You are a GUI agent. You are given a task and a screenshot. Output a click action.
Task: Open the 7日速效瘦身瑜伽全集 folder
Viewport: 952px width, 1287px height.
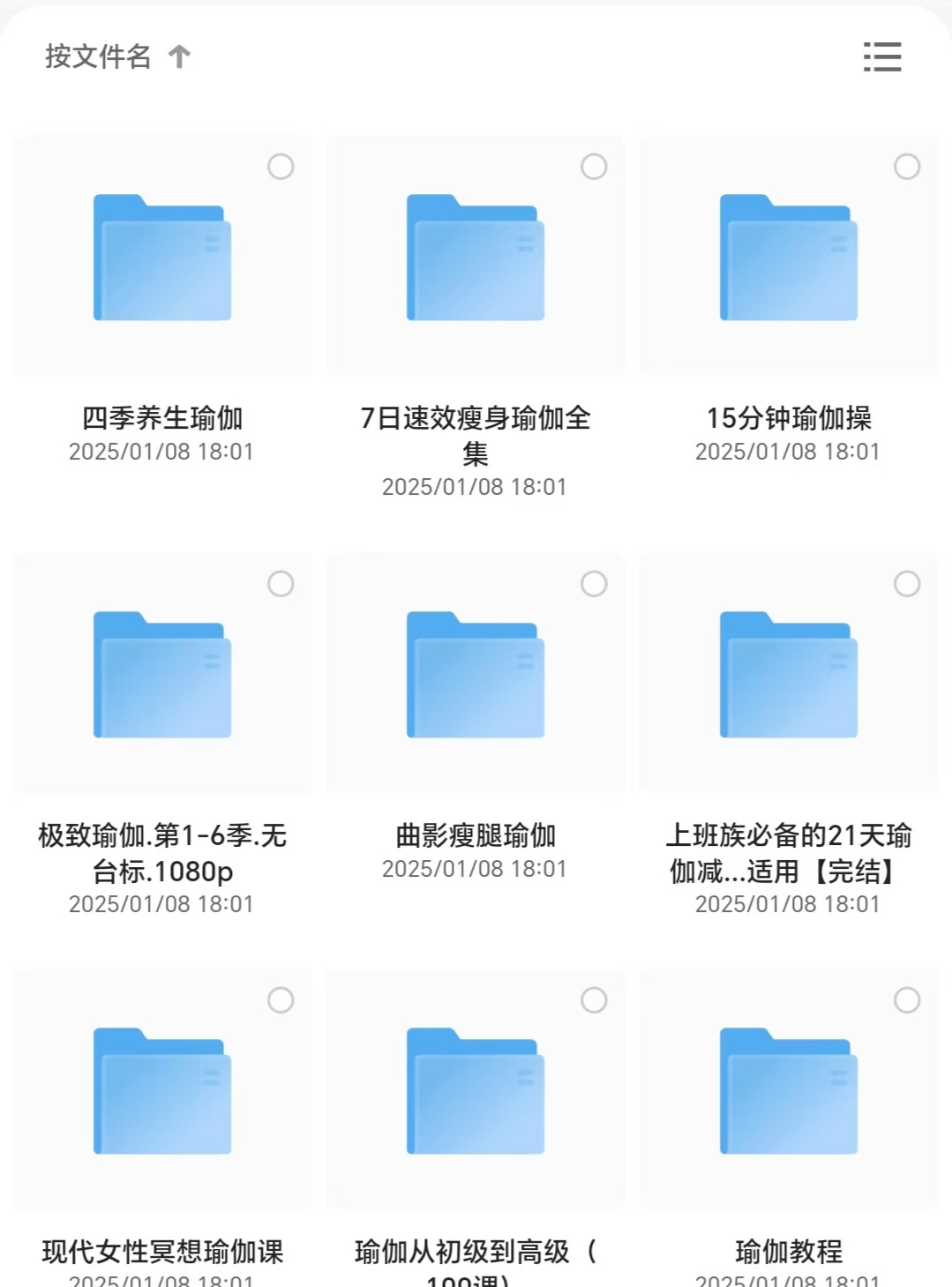click(476, 258)
